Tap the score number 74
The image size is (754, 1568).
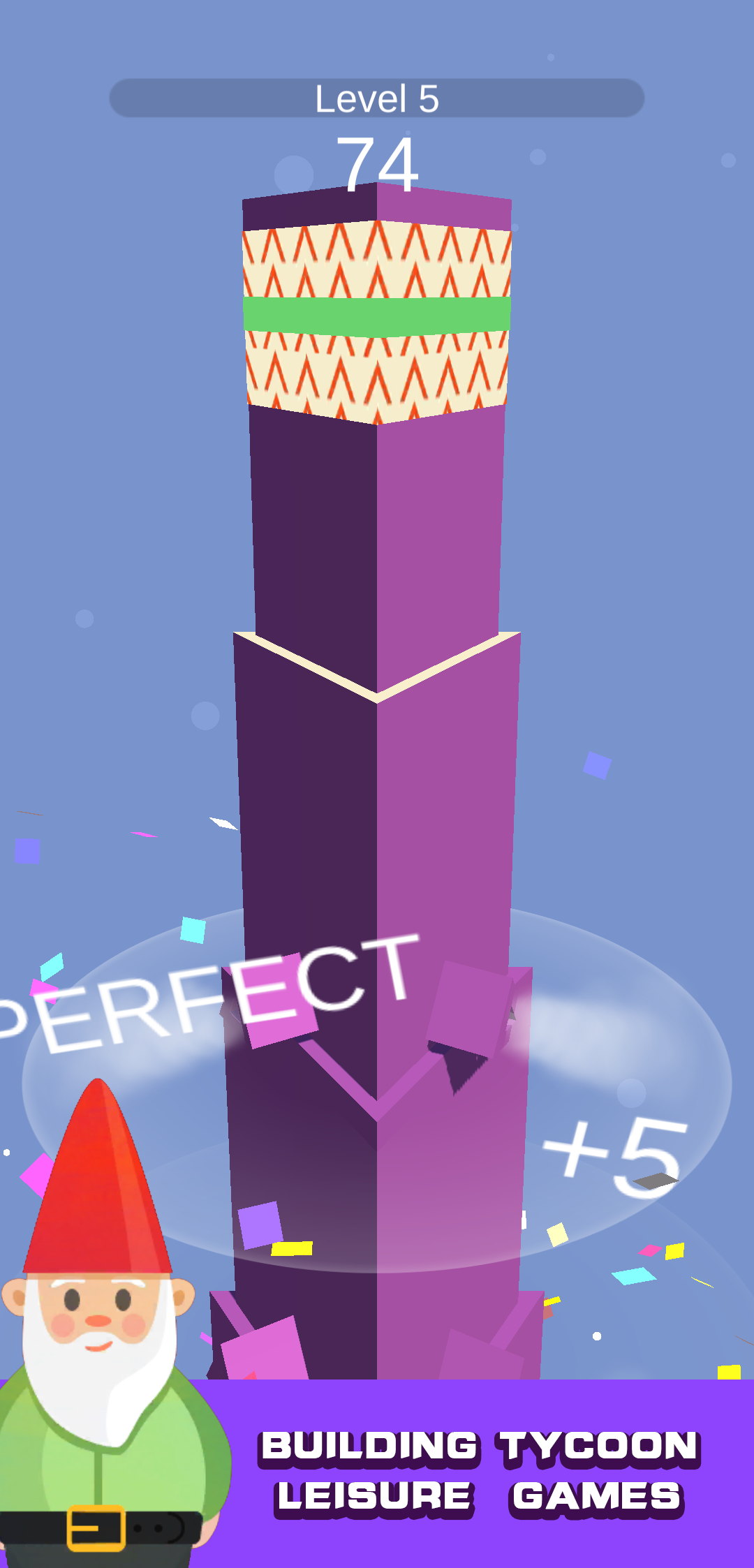(377, 161)
